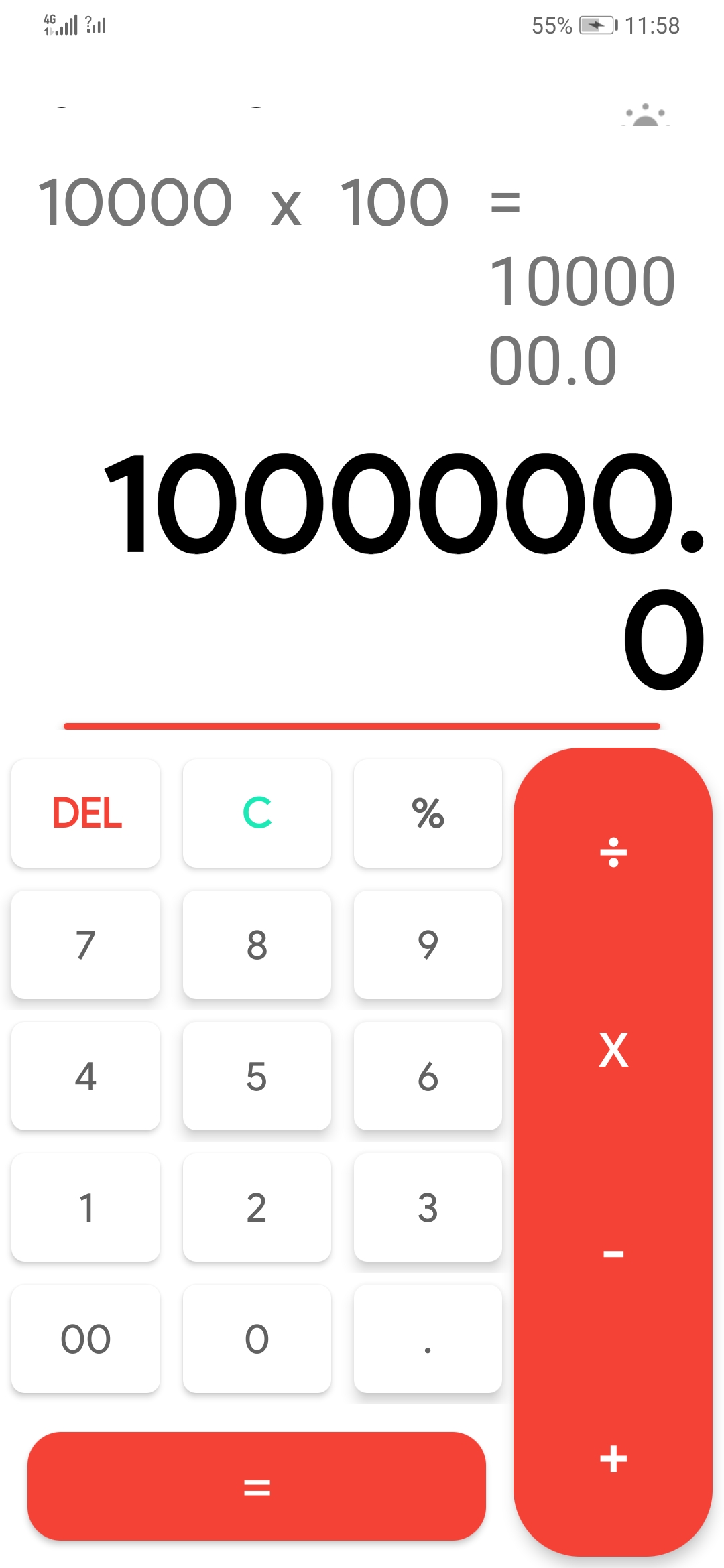
Task: Enter digit 2
Action: (257, 1207)
